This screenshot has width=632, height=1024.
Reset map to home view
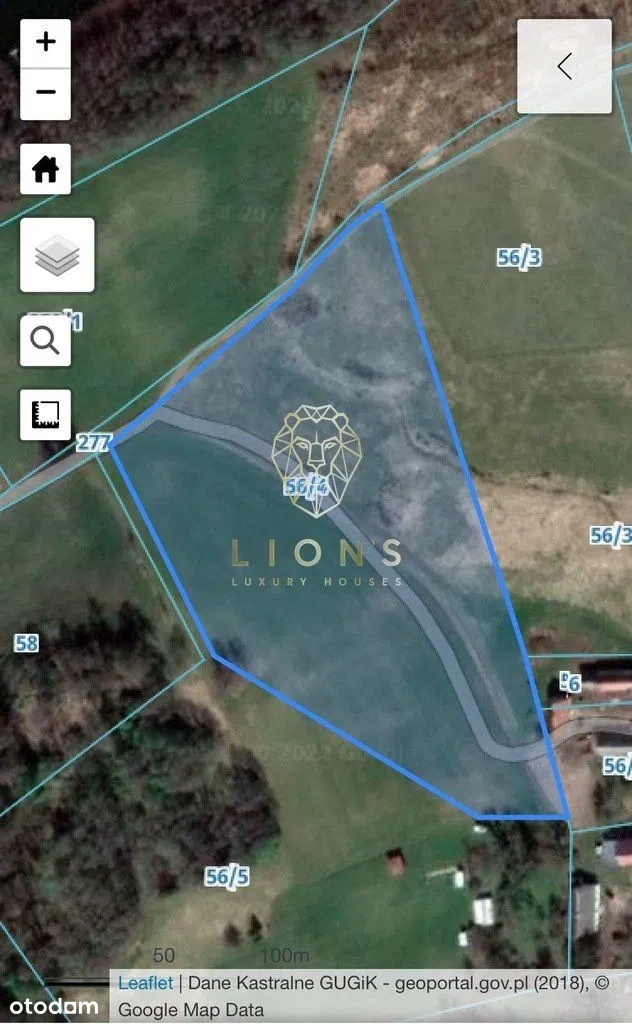tap(46, 169)
